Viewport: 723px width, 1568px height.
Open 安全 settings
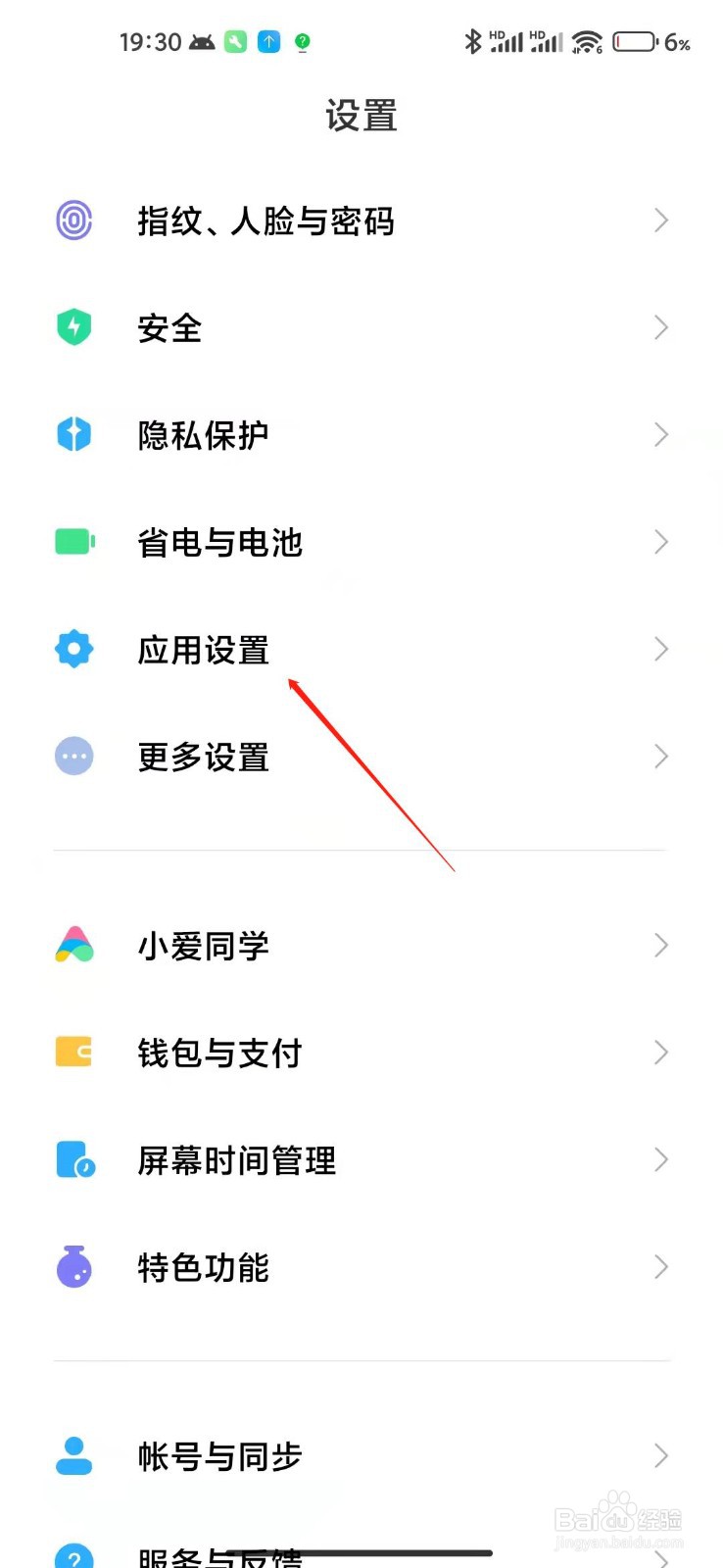[362, 327]
